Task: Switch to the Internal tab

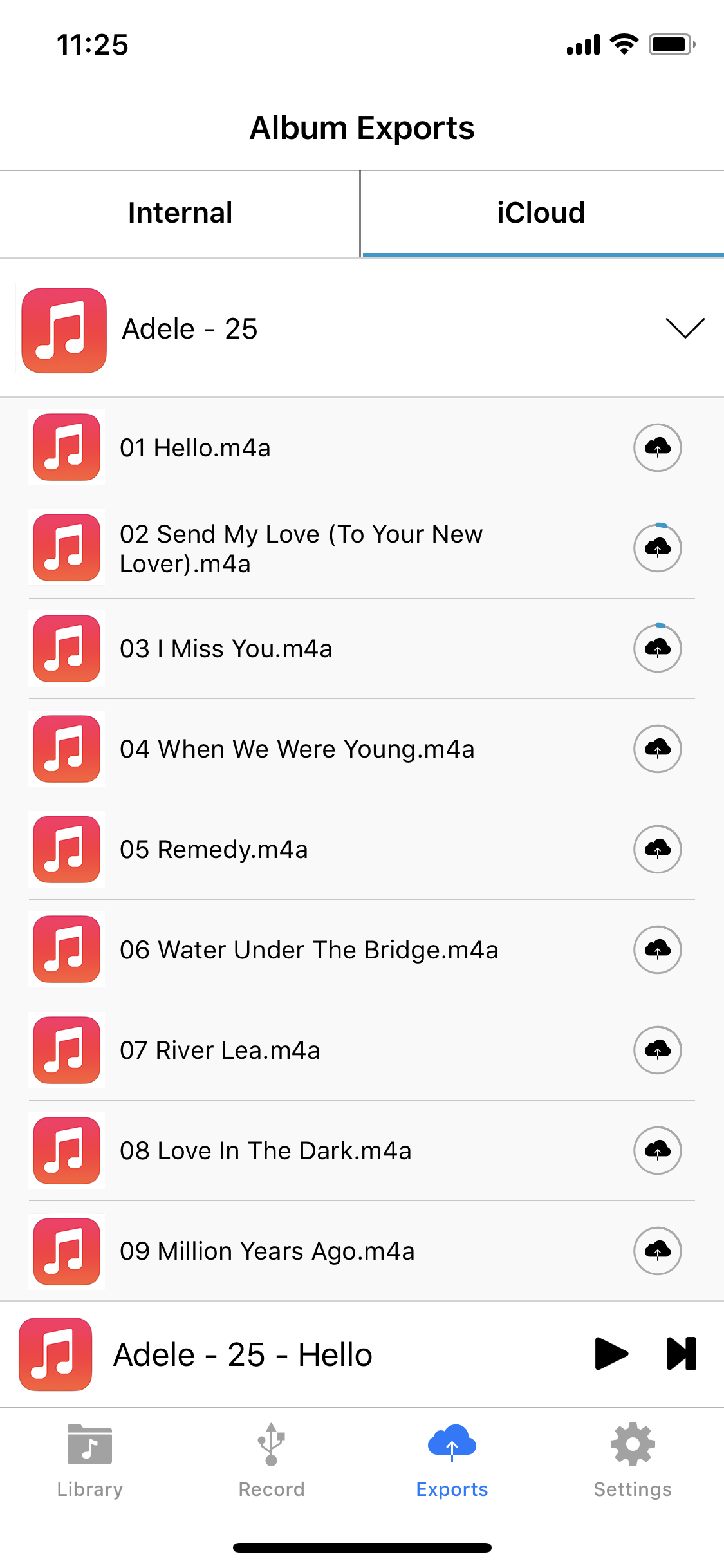Action: point(180,213)
